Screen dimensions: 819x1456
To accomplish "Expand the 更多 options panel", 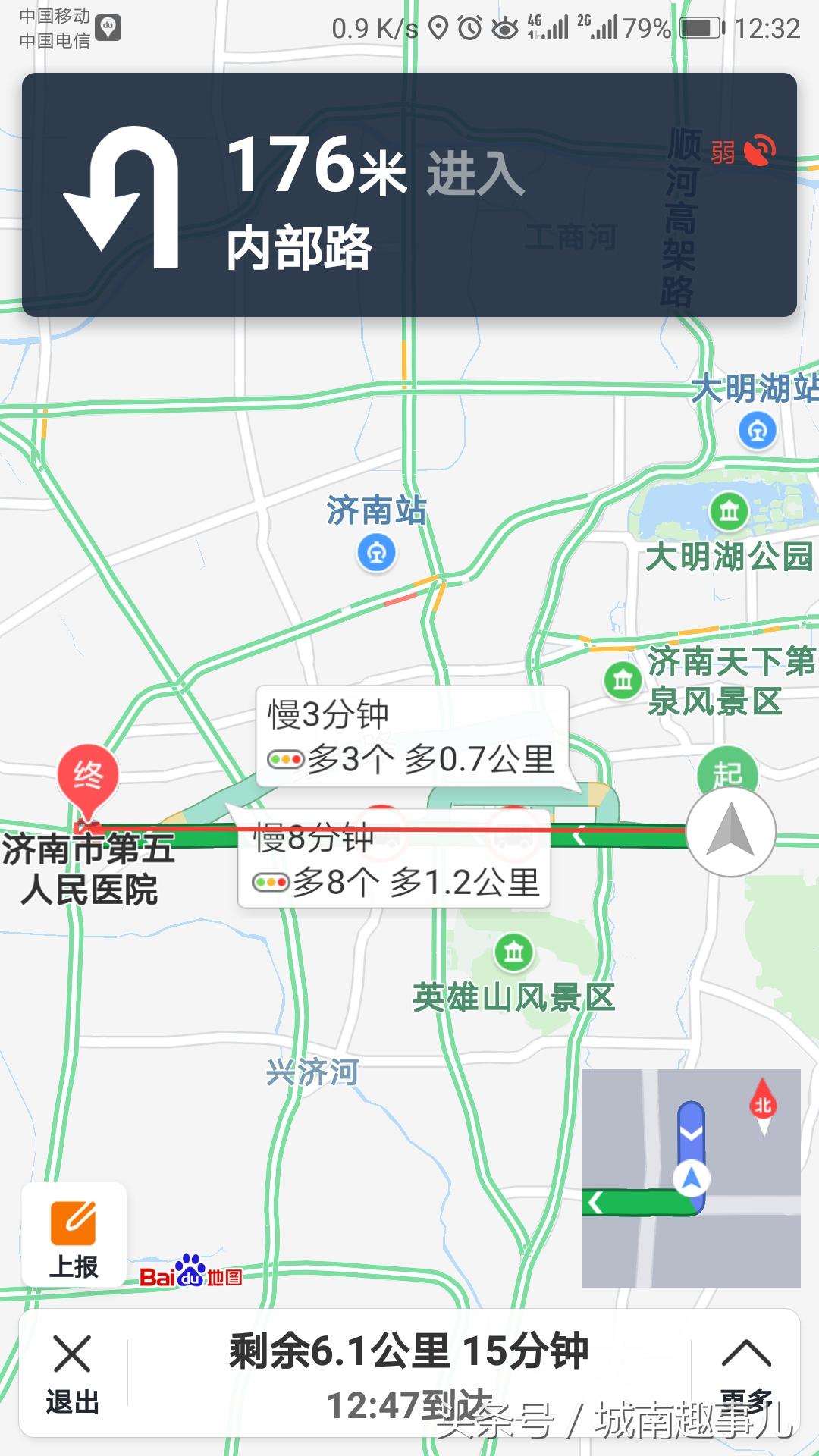I will [747, 1357].
